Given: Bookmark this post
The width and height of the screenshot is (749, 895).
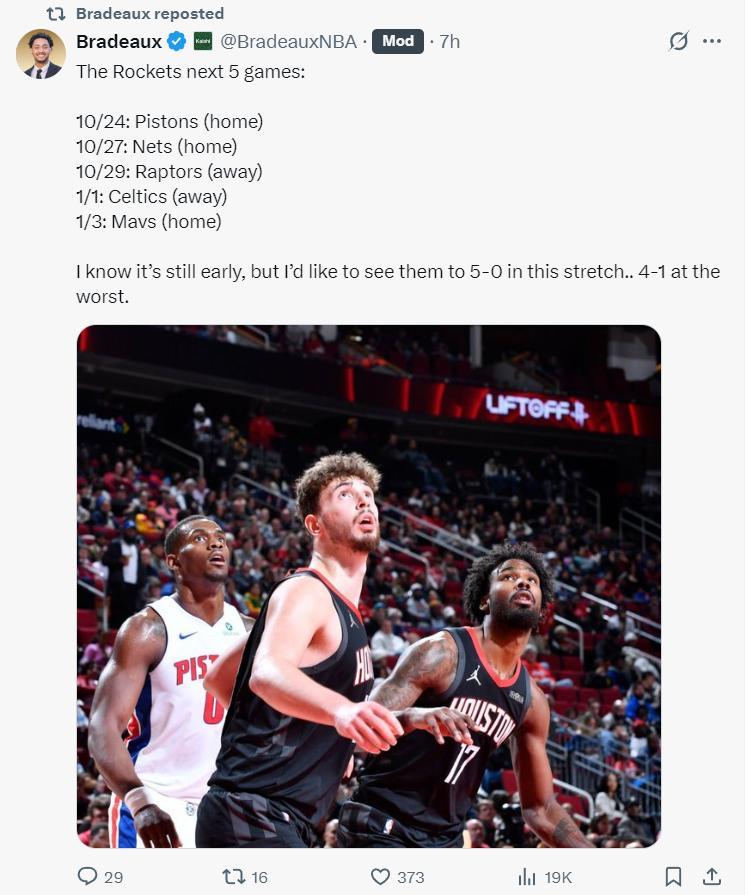Looking at the screenshot, I should click(x=674, y=876).
